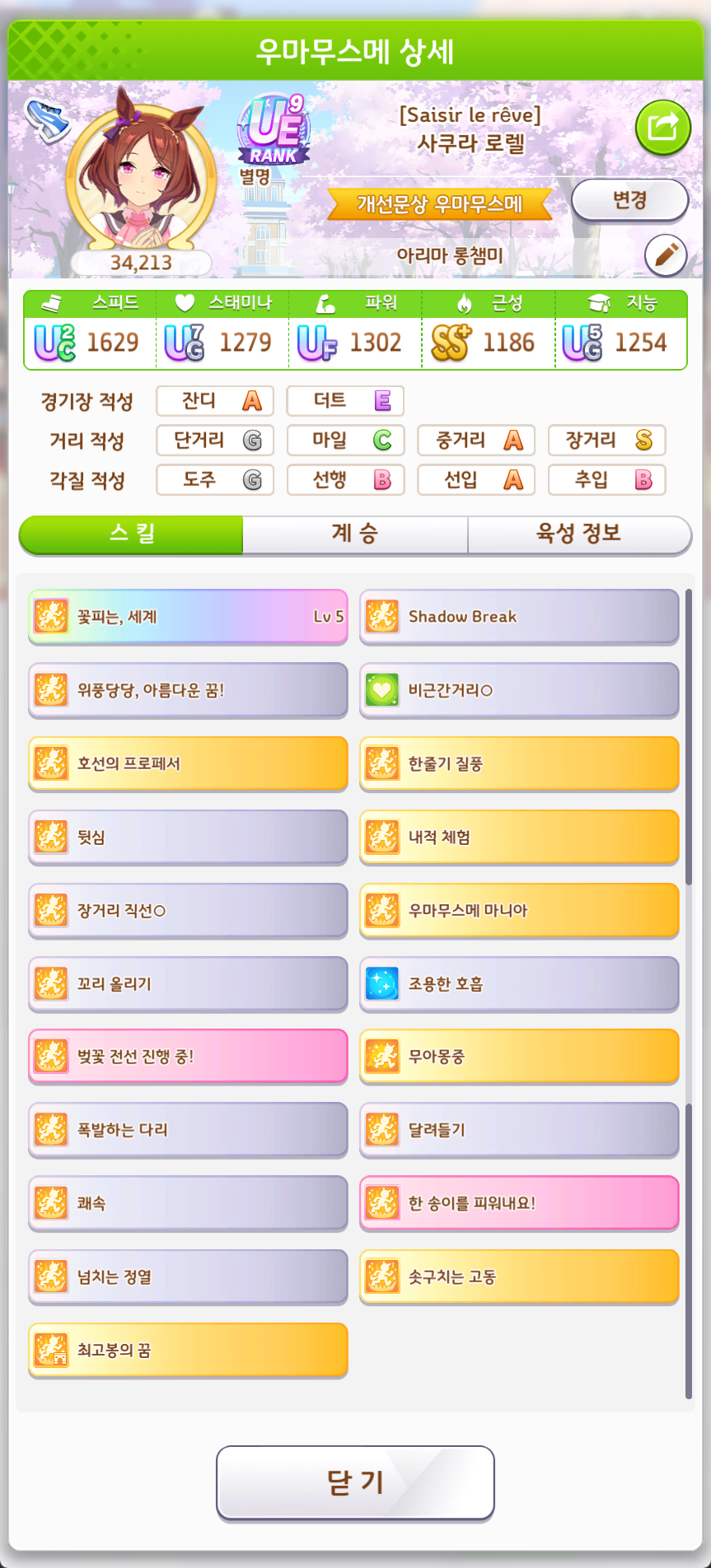This screenshot has width=711, height=1568.
Task: Close the dialog with 닫기
Action: click(355, 1482)
